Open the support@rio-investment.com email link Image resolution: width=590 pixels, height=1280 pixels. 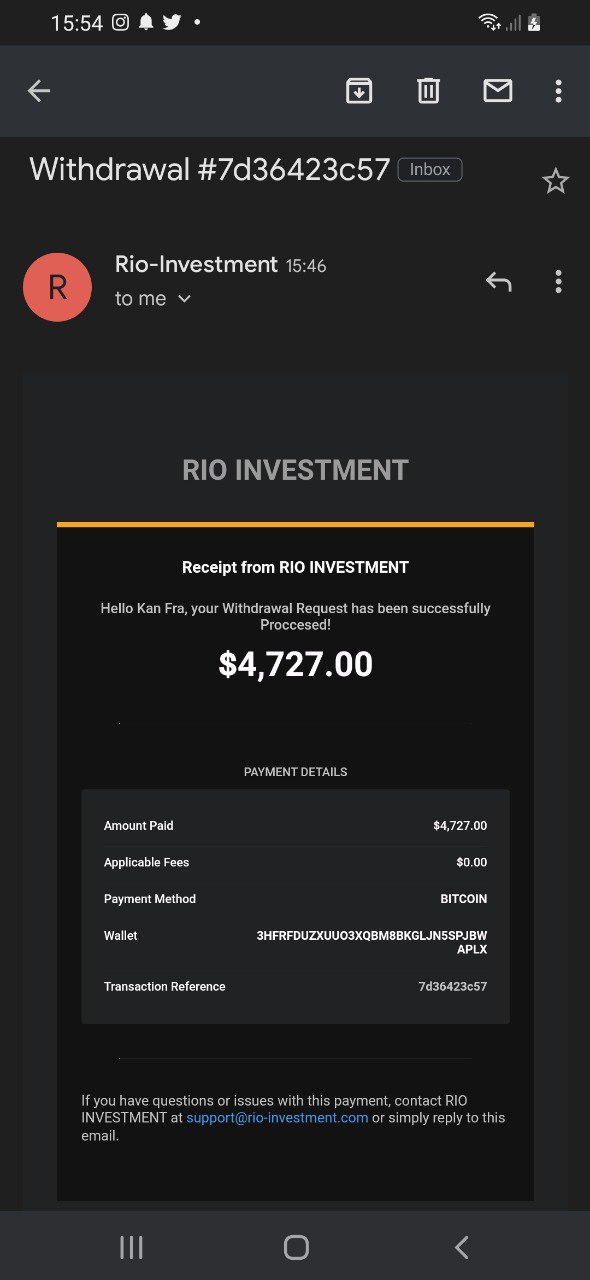[x=277, y=1118]
